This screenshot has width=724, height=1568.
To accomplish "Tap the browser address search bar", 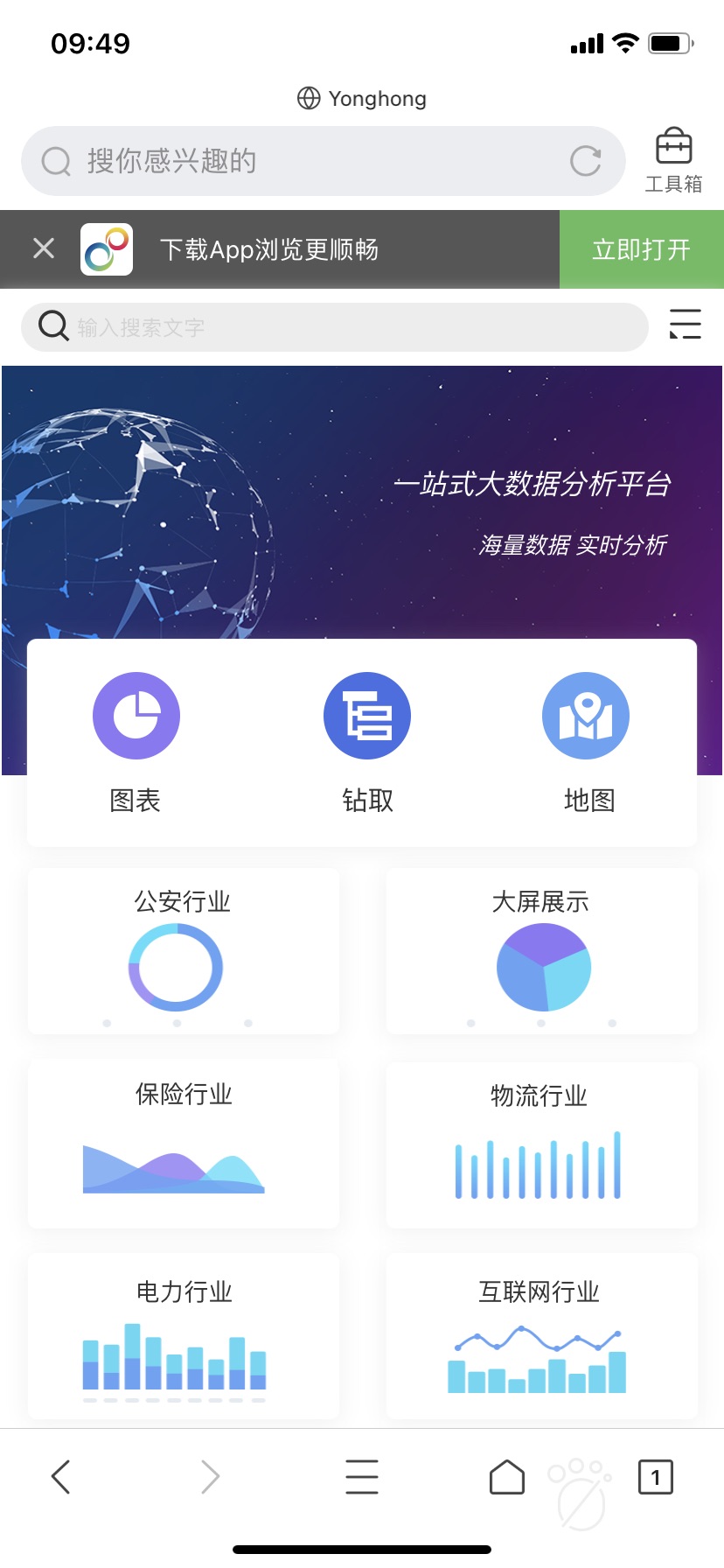I will tap(297, 161).
